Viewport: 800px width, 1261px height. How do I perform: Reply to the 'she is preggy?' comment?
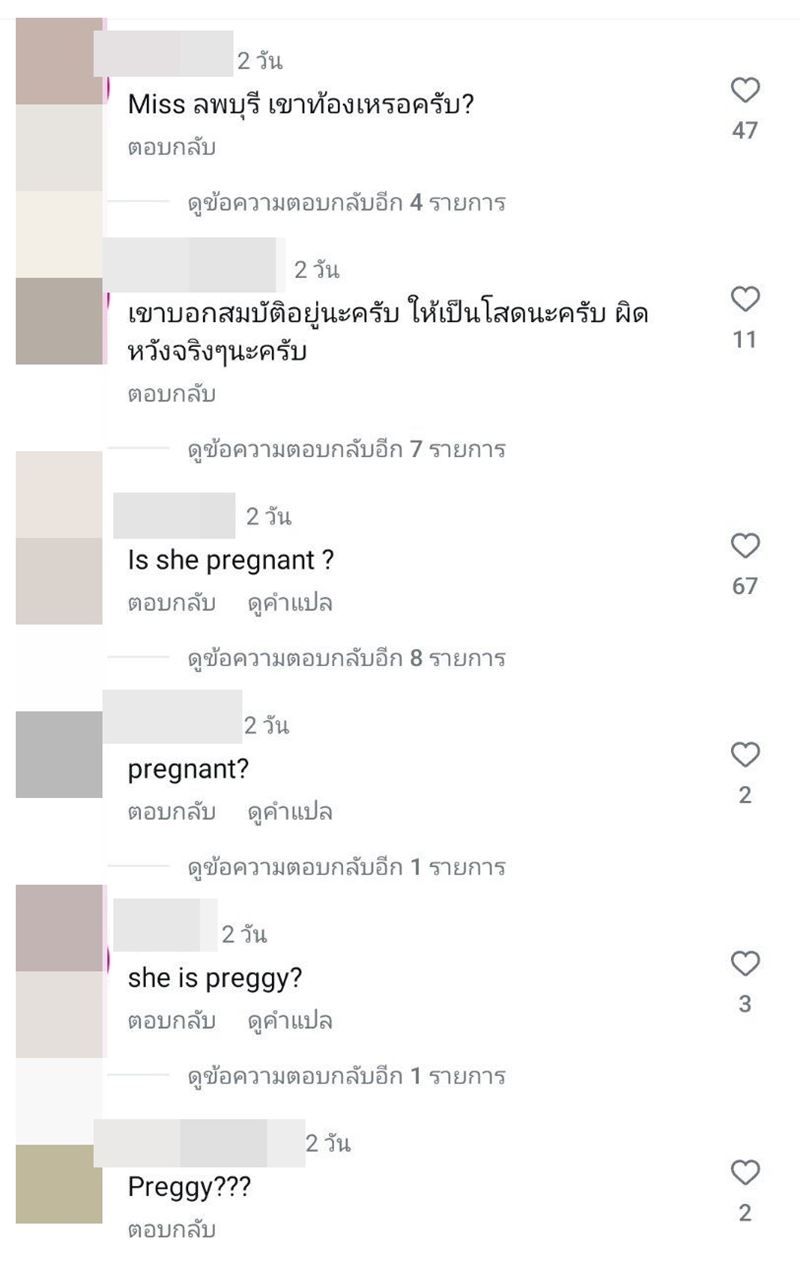[x=171, y=1021]
